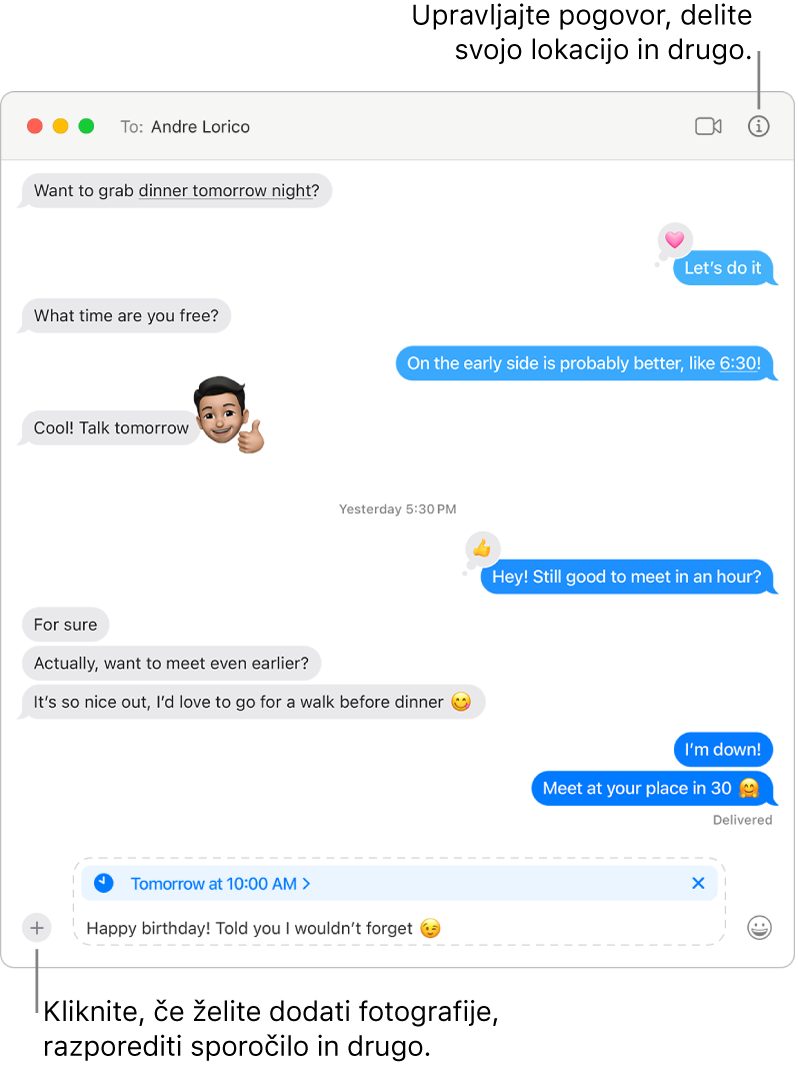Open the conversation info button
The image size is (798, 1067).
click(759, 127)
